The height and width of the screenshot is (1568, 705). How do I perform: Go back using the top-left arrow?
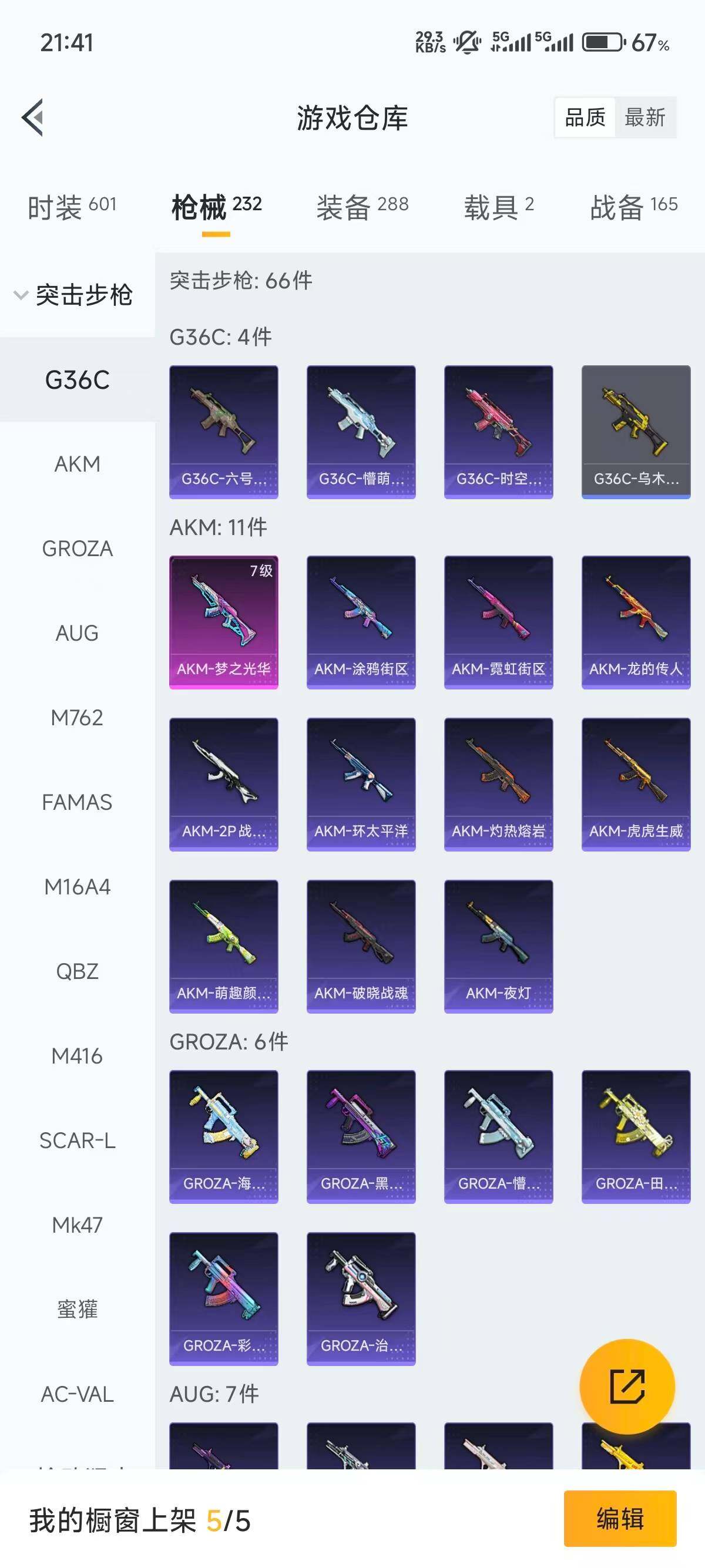(33, 117)
